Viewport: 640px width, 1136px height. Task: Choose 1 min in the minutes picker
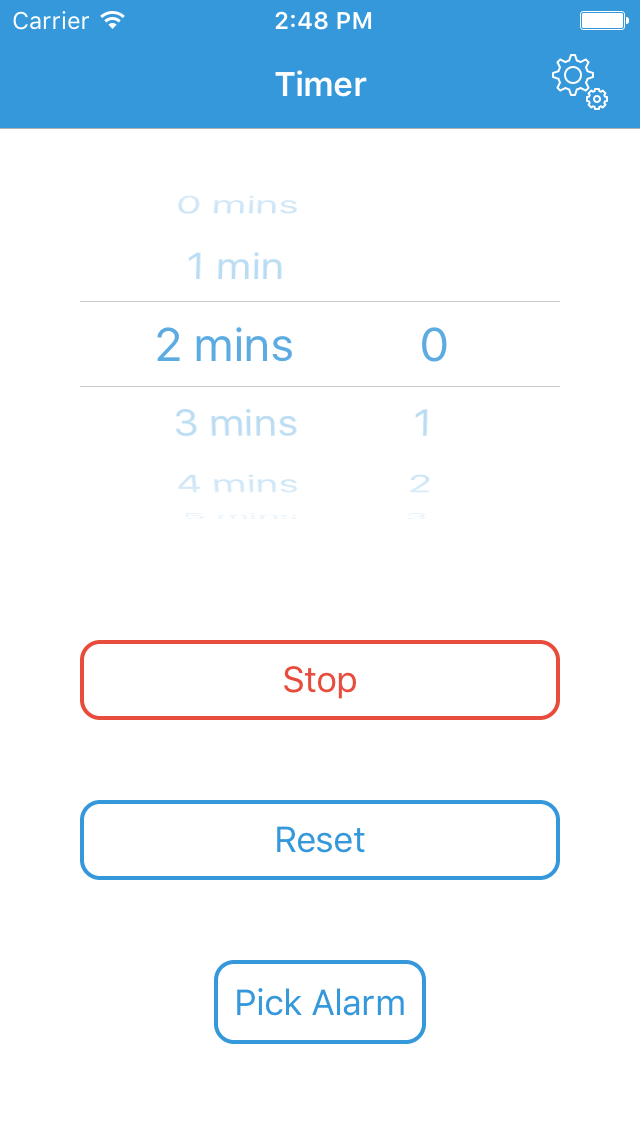235,266
